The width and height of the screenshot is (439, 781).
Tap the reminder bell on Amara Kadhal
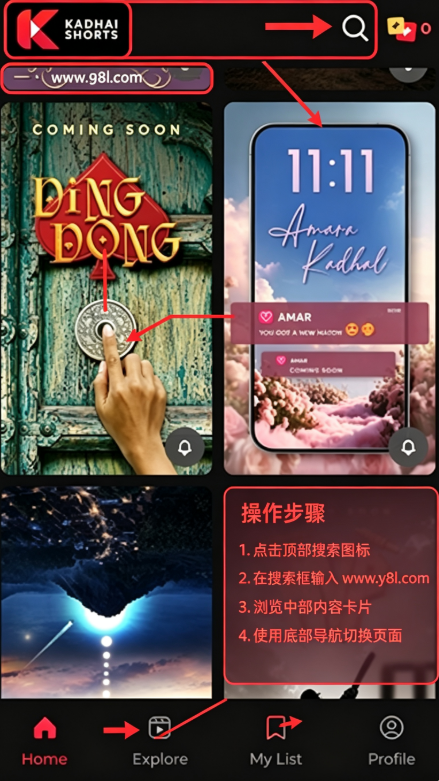pos(408,447)
